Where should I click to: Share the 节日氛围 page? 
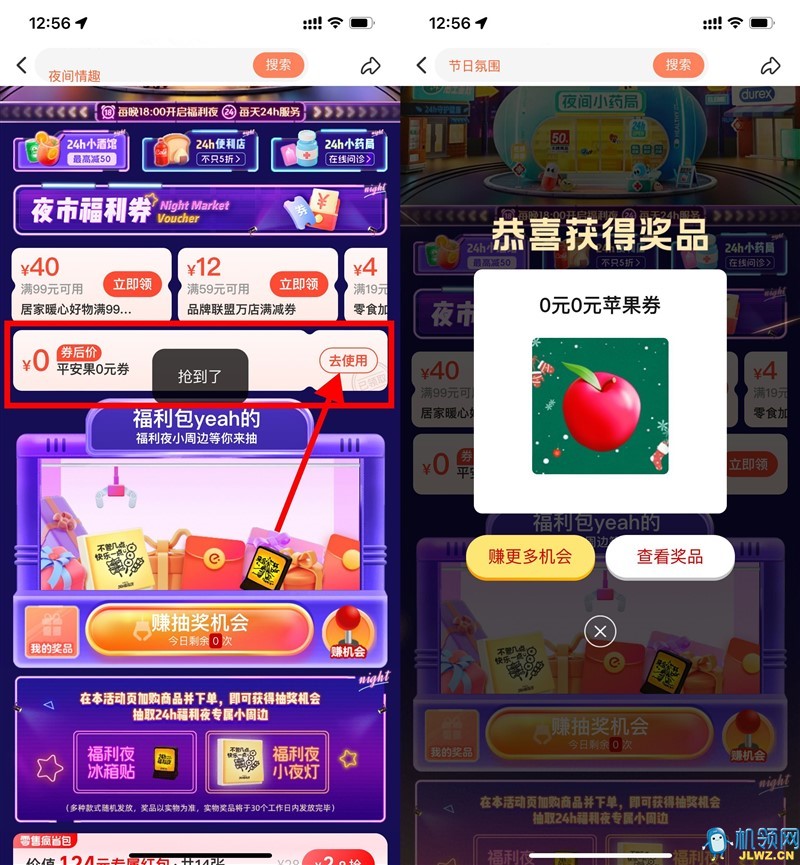770,66
